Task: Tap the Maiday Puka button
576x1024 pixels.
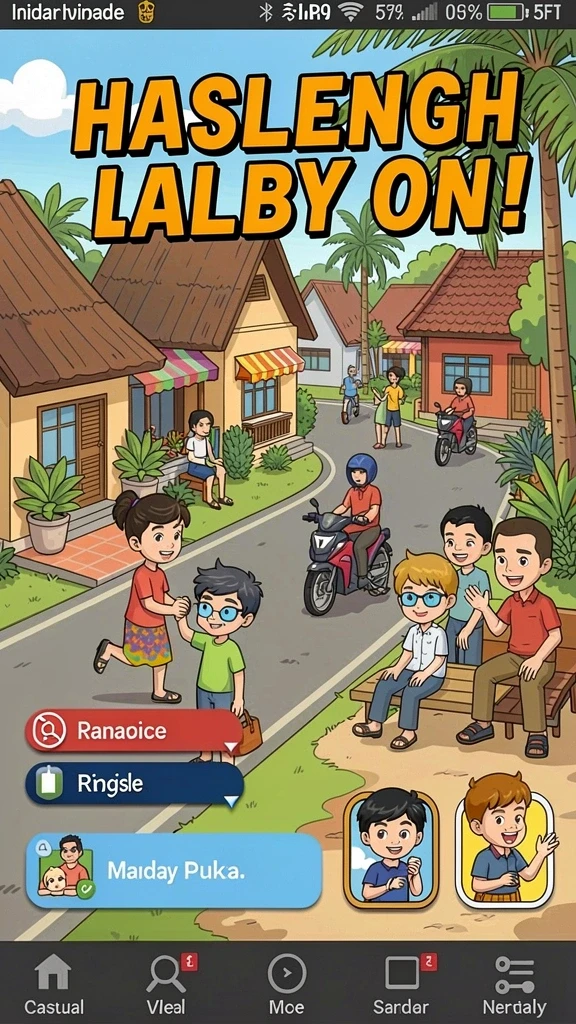Action: (174, 871)
